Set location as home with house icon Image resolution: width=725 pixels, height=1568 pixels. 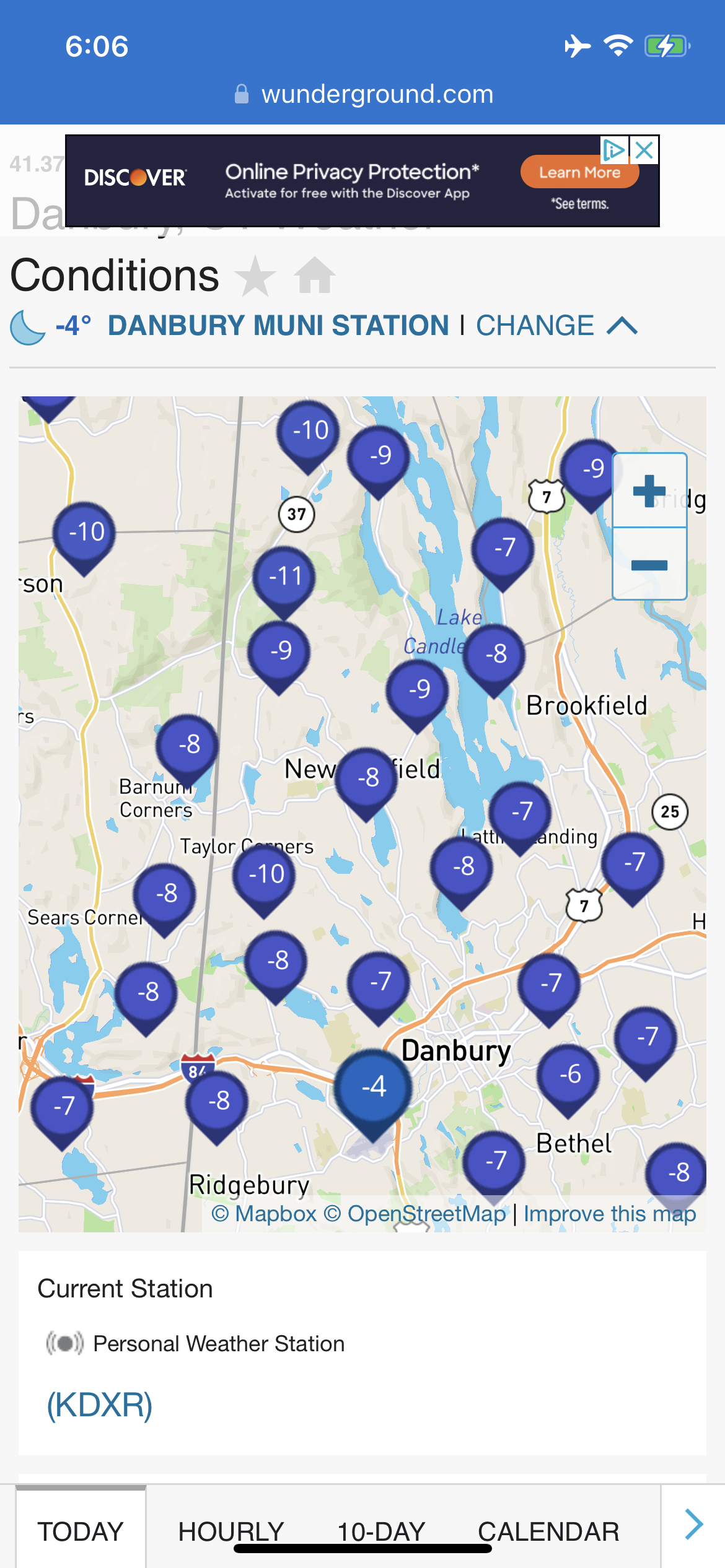[x=315, y=275]
